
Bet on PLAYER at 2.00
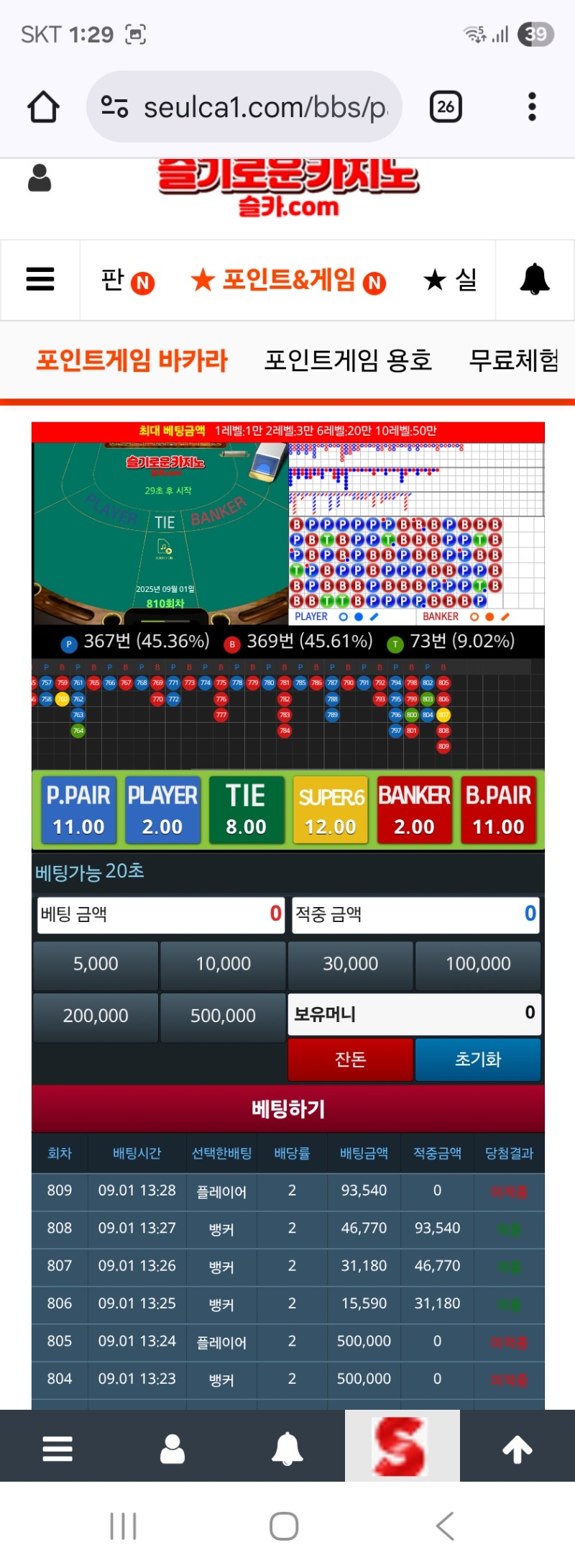pos(162,809)
